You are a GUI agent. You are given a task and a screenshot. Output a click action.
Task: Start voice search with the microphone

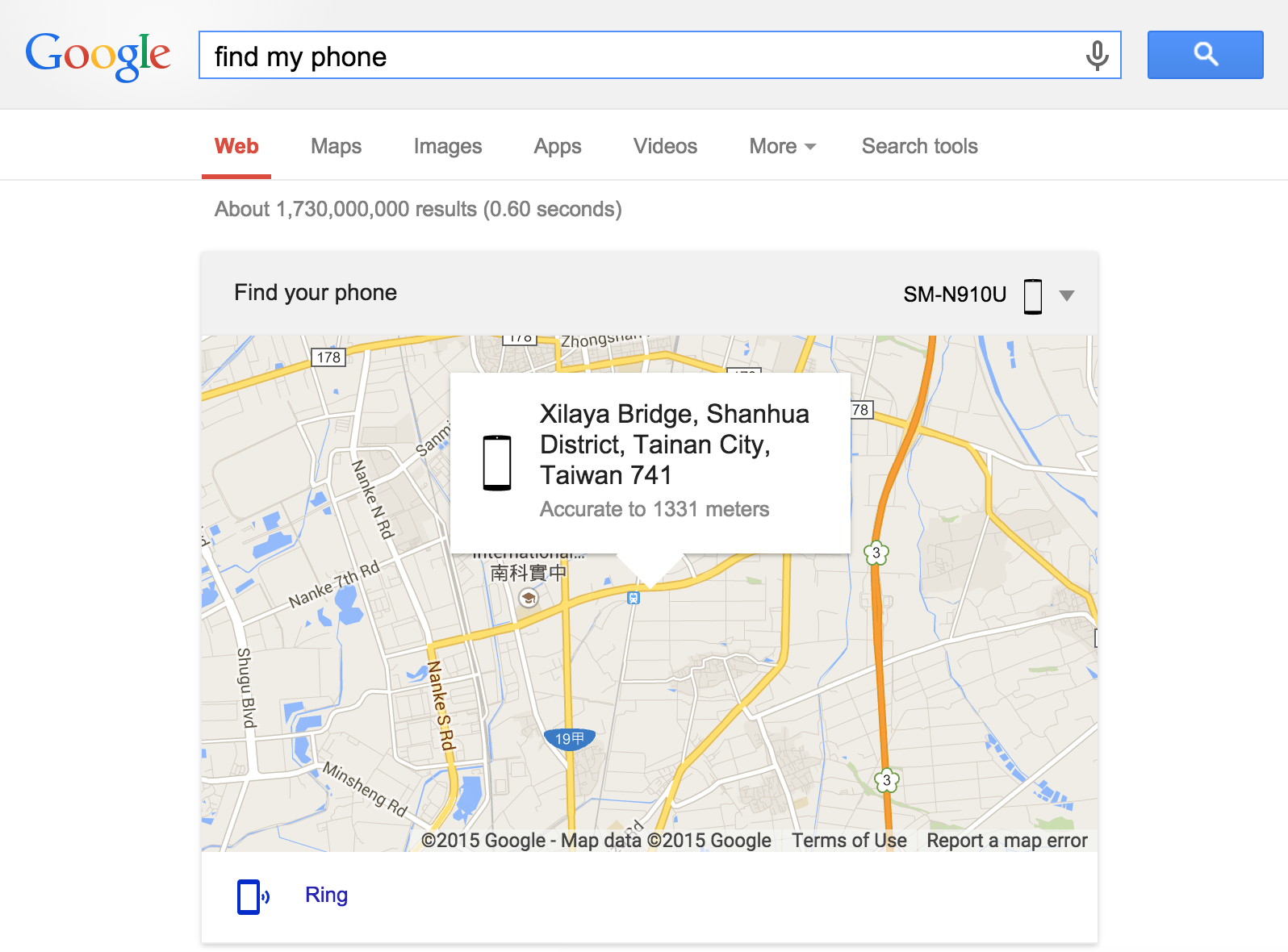tap(1096, 56)
